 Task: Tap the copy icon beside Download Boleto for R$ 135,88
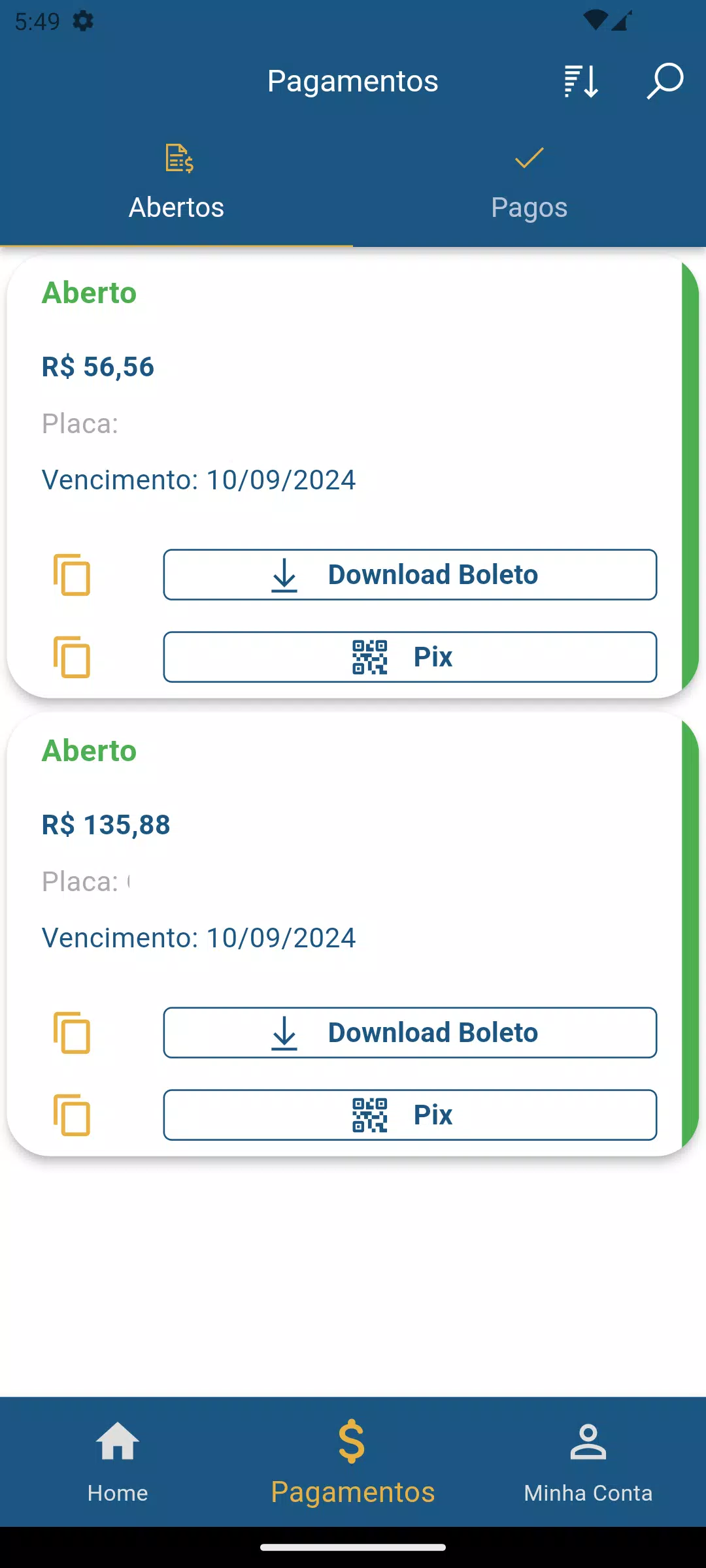coord(72,1033)
